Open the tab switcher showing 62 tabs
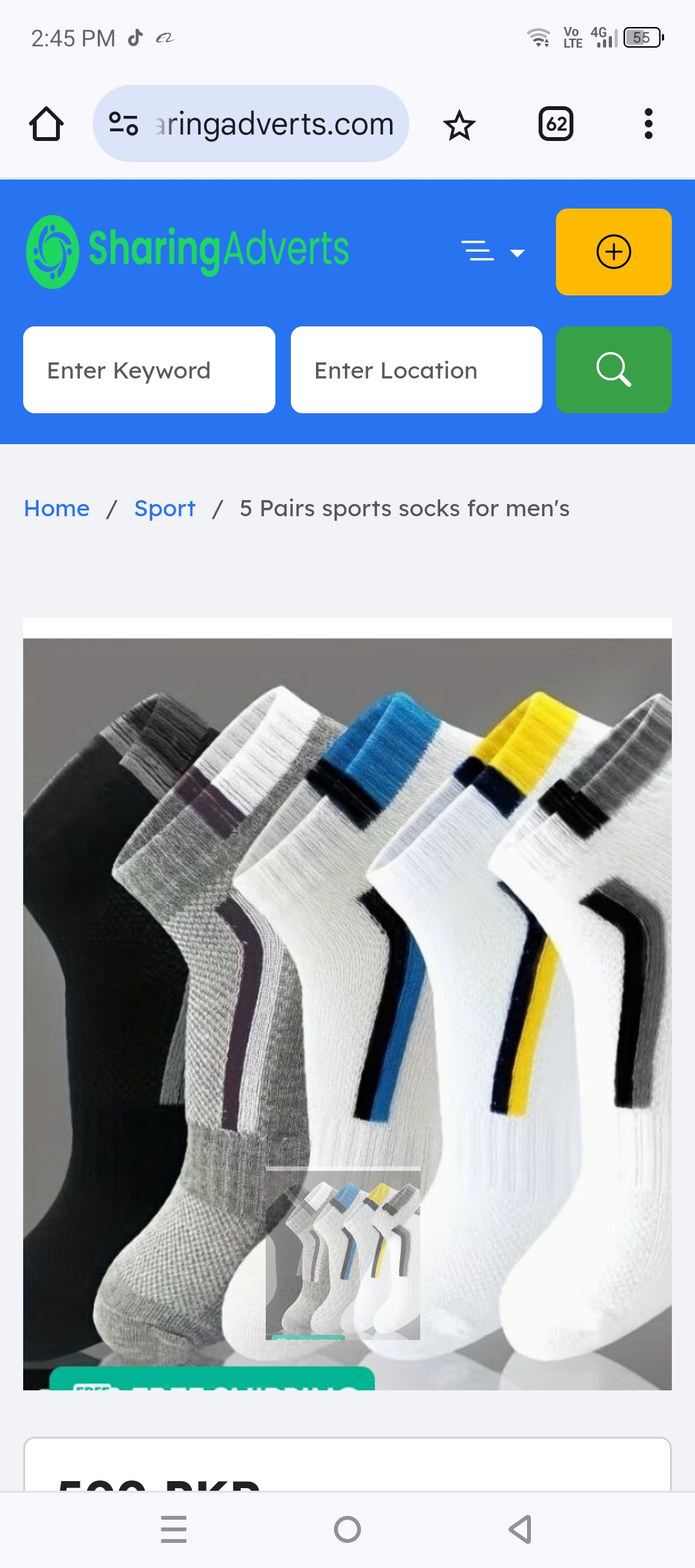Screen dimensions: 695x1568 click(556, 124)
